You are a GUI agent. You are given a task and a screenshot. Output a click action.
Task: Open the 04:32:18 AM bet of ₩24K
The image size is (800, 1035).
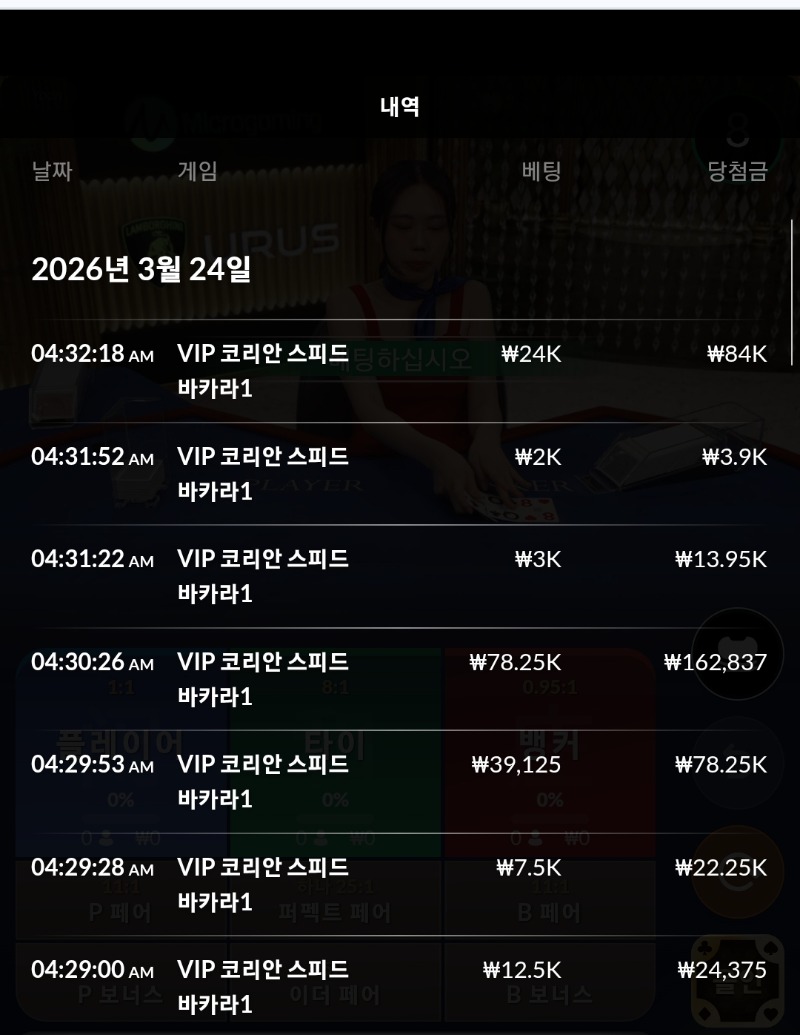(398, 371)
